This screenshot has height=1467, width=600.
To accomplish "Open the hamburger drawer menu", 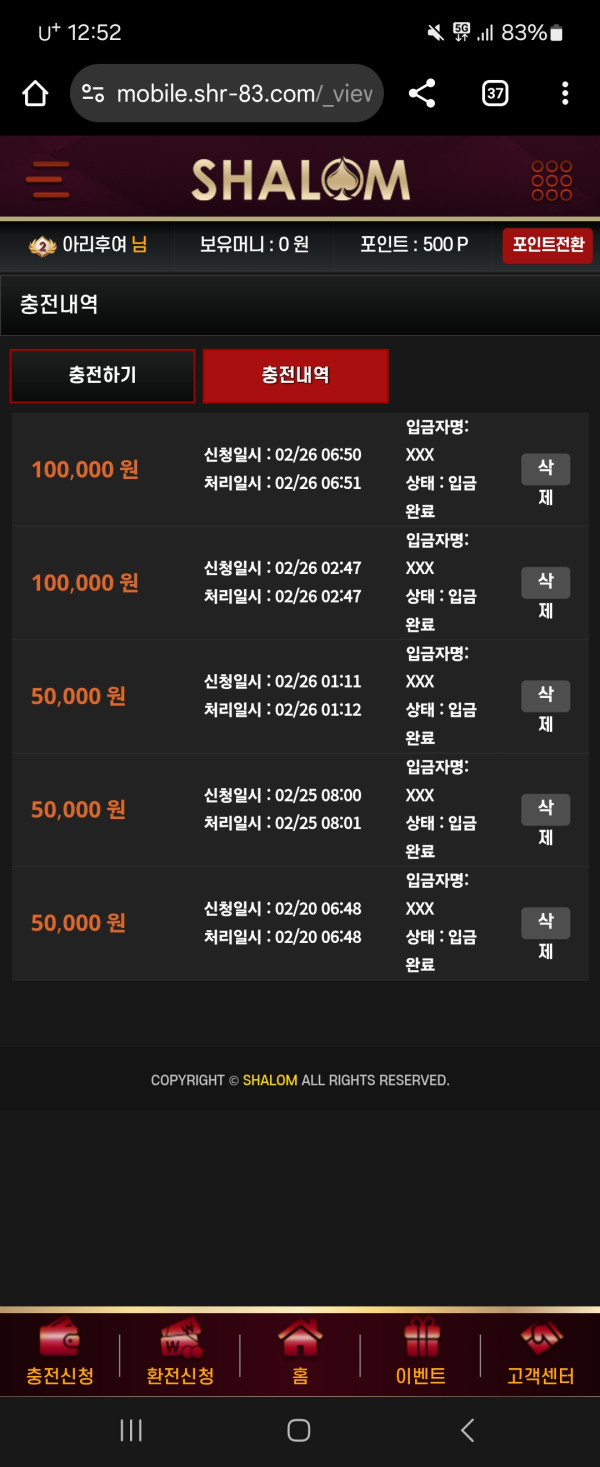I will (x=47, y=180).
